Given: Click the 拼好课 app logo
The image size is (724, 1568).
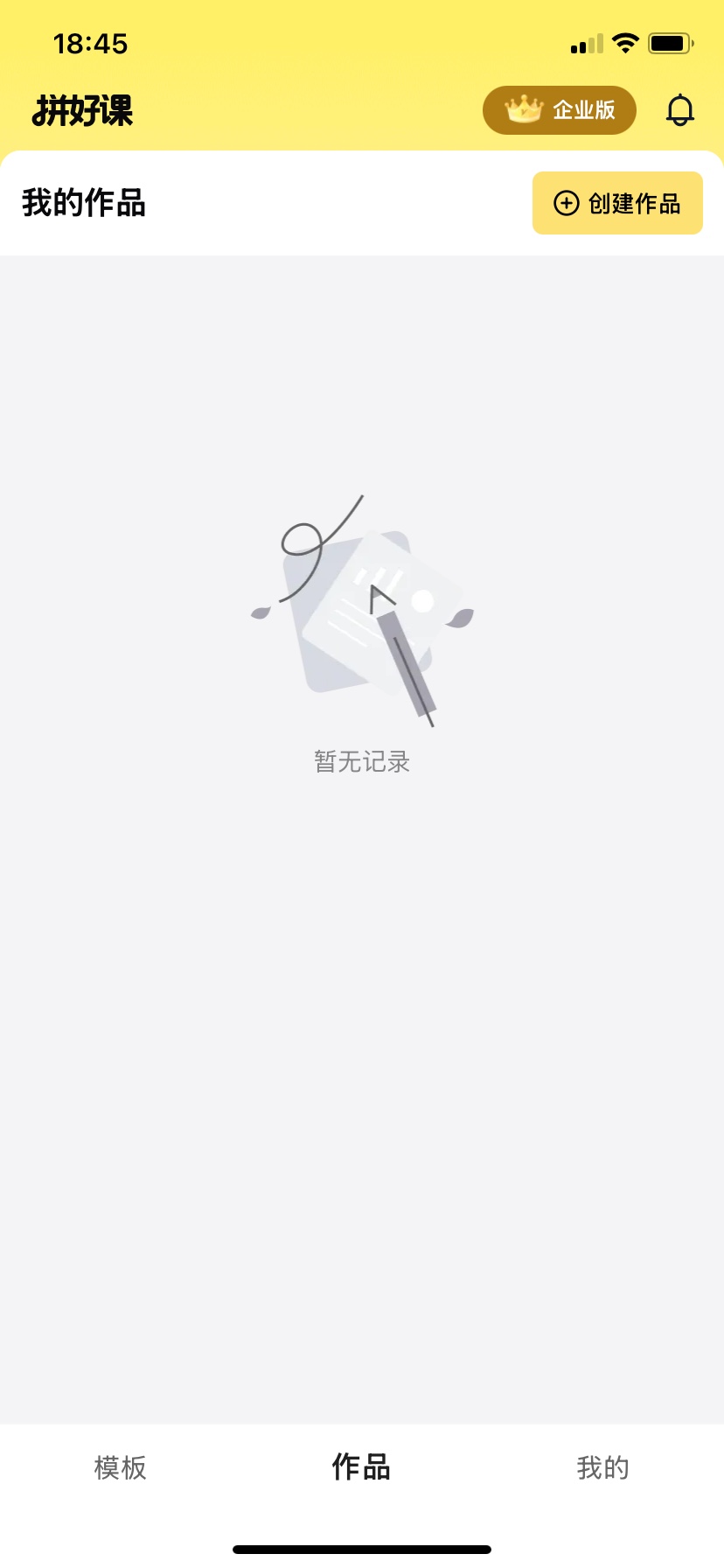Looking at the screenshot, I should point(84,109).
